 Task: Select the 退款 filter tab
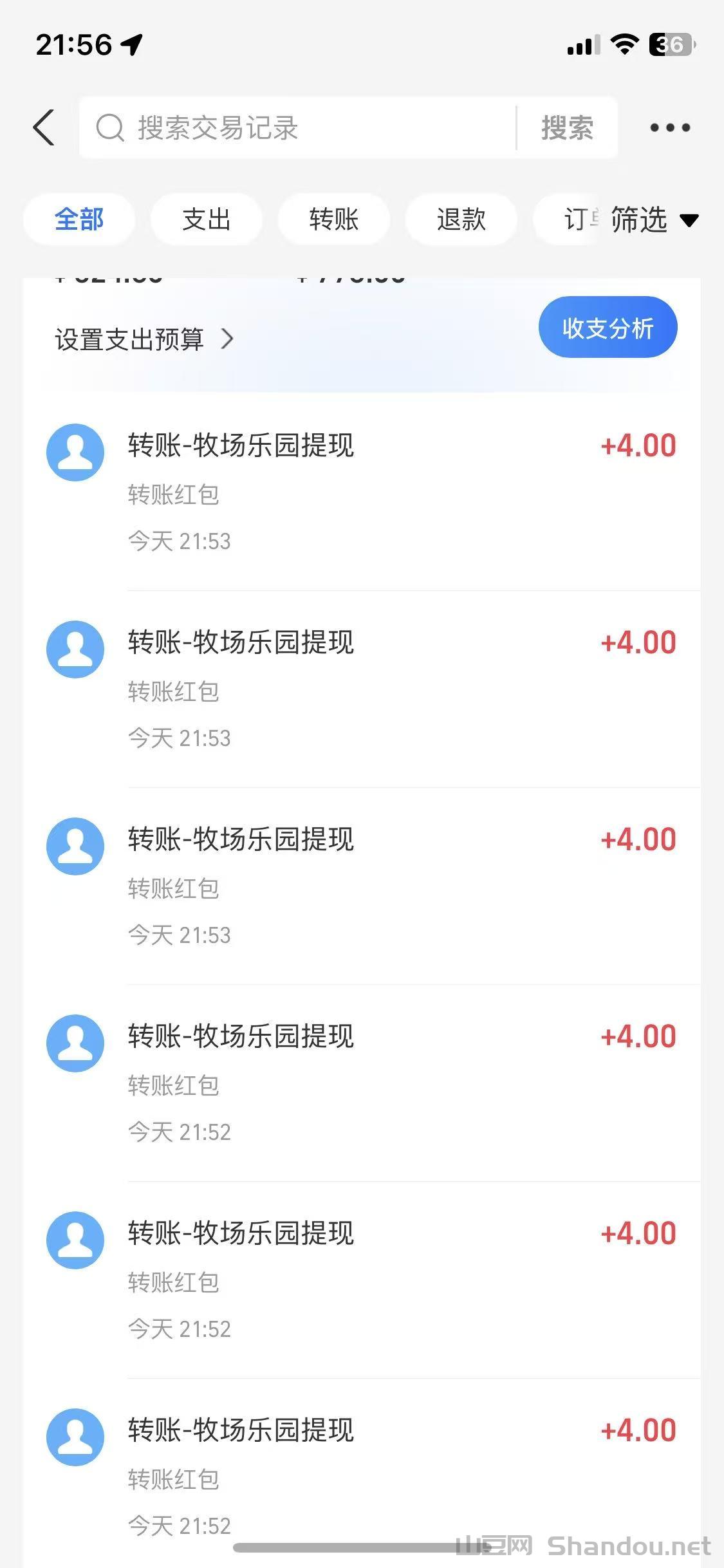(461, 219)
